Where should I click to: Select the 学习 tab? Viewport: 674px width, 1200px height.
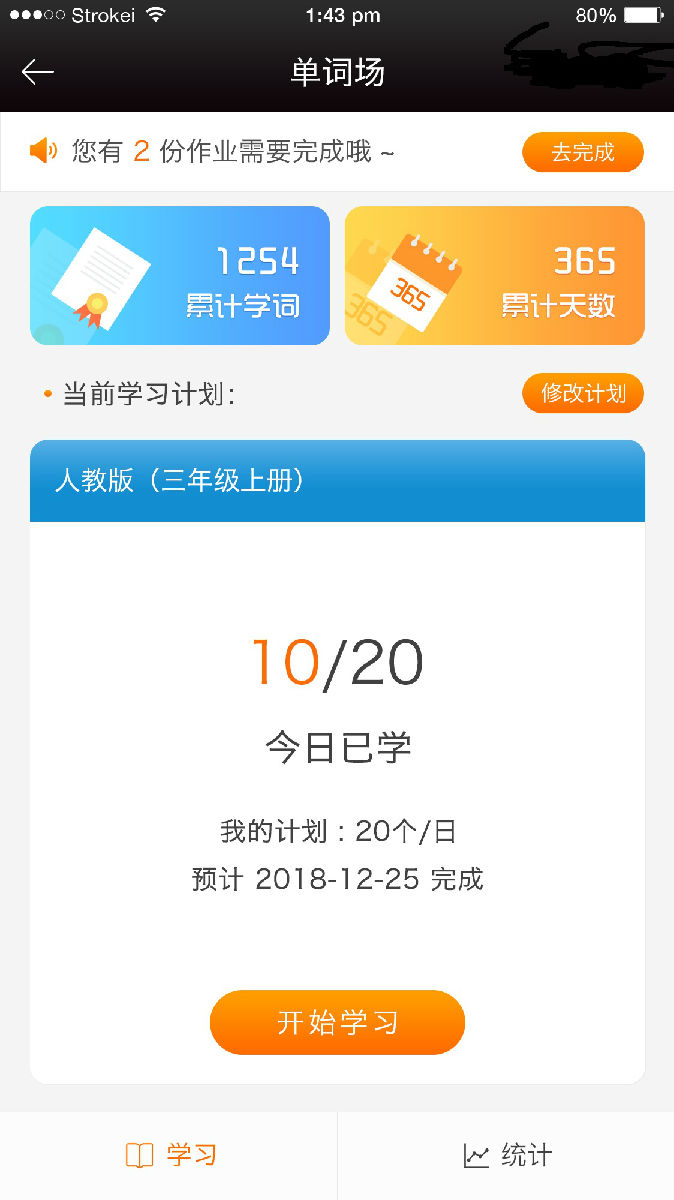(169, 1156)
